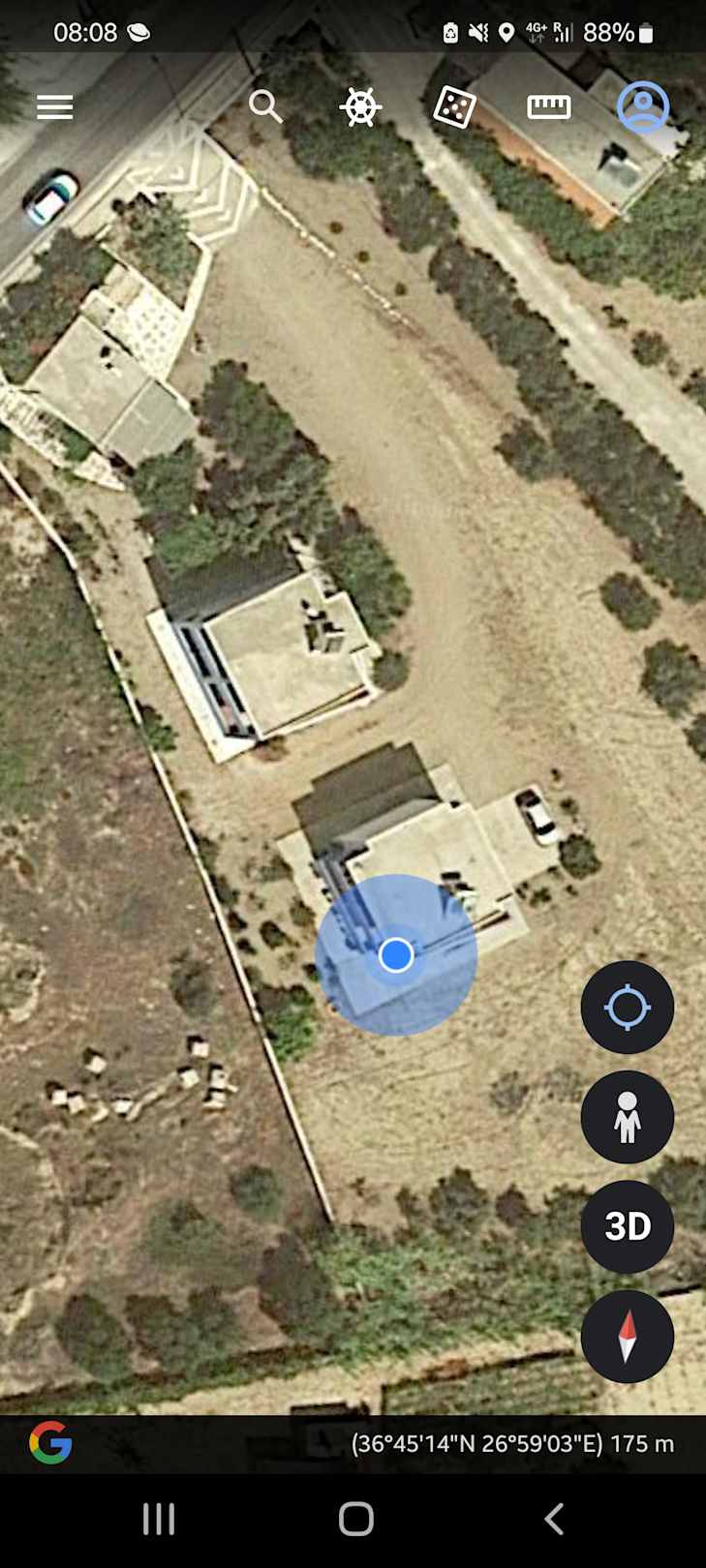Roll the dice for a random place
The width and height of the screenshot is (706, 1568).
point(453,106)
